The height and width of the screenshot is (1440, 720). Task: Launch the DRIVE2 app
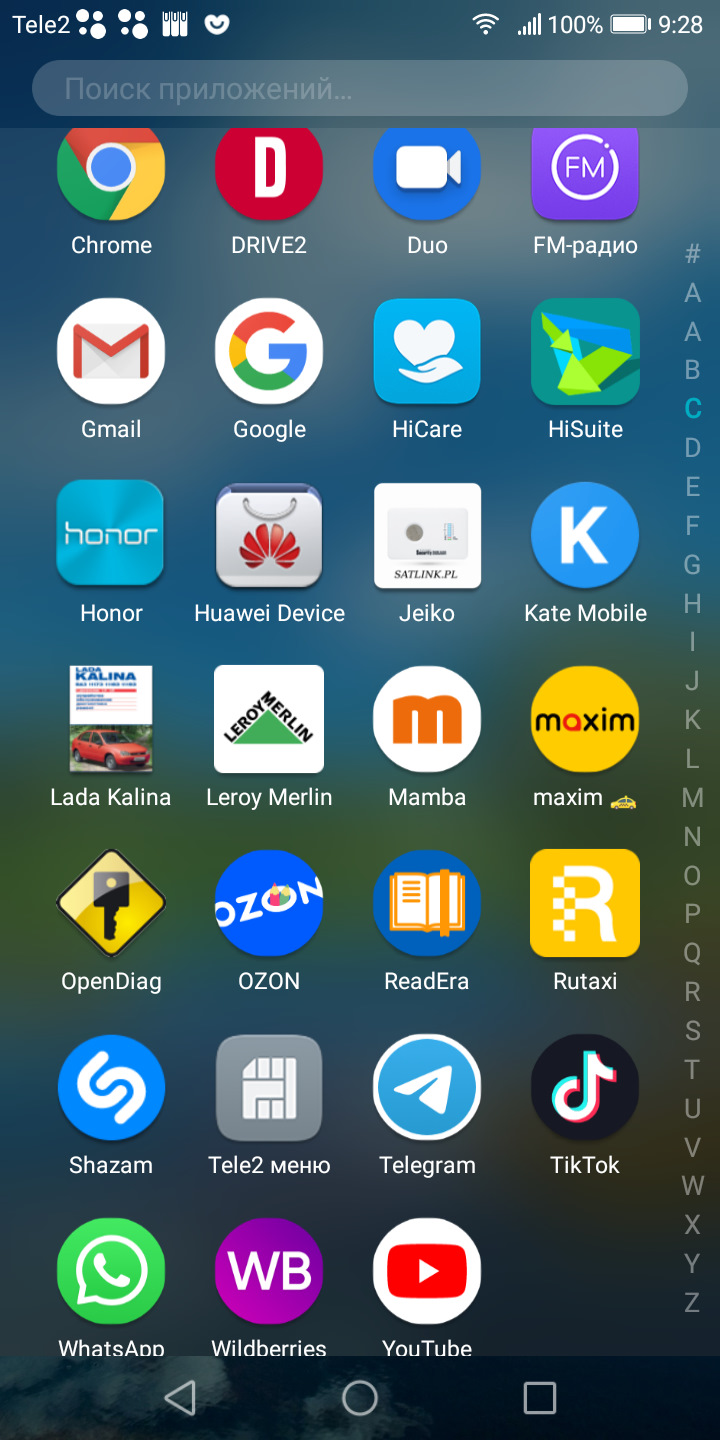click(269, 172)
